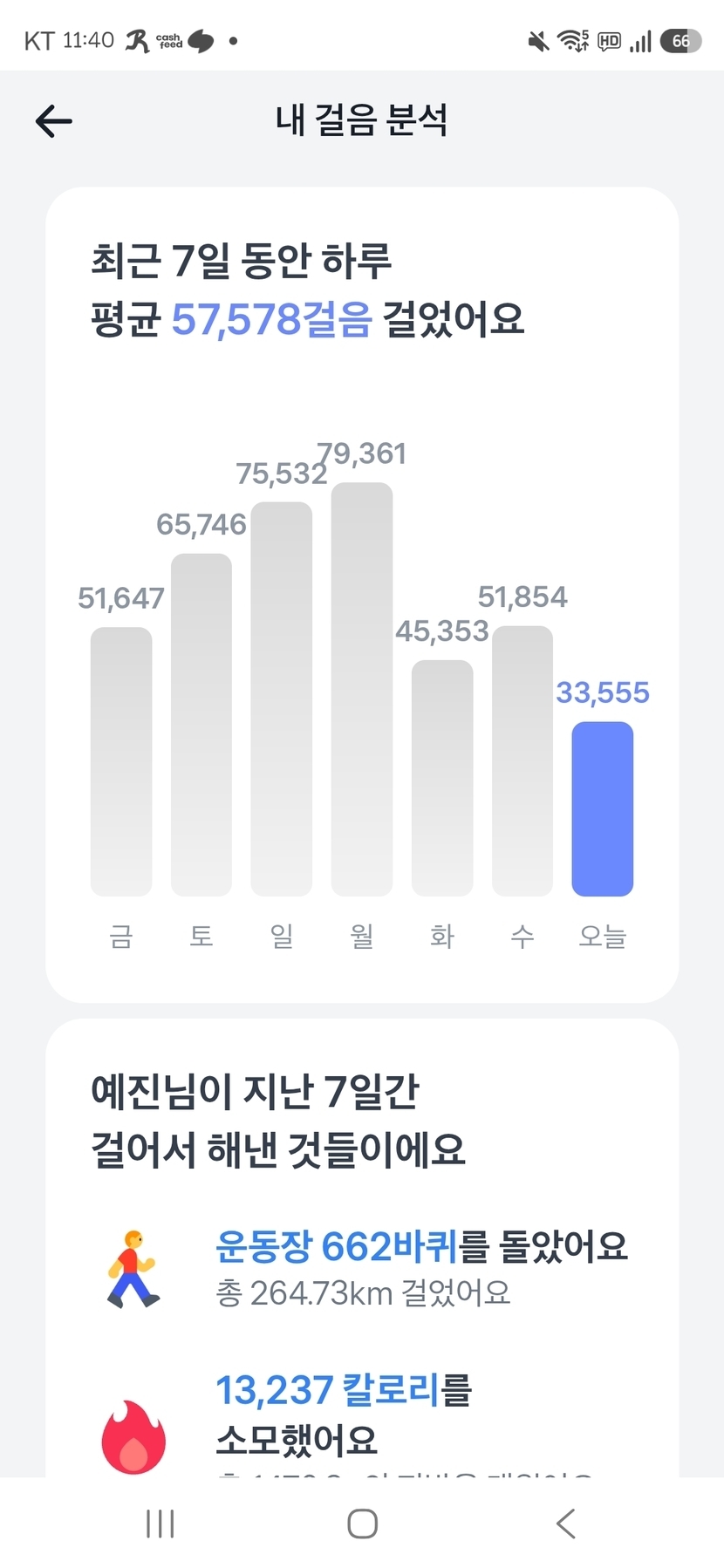Tap the system home button

(362, 1524)
